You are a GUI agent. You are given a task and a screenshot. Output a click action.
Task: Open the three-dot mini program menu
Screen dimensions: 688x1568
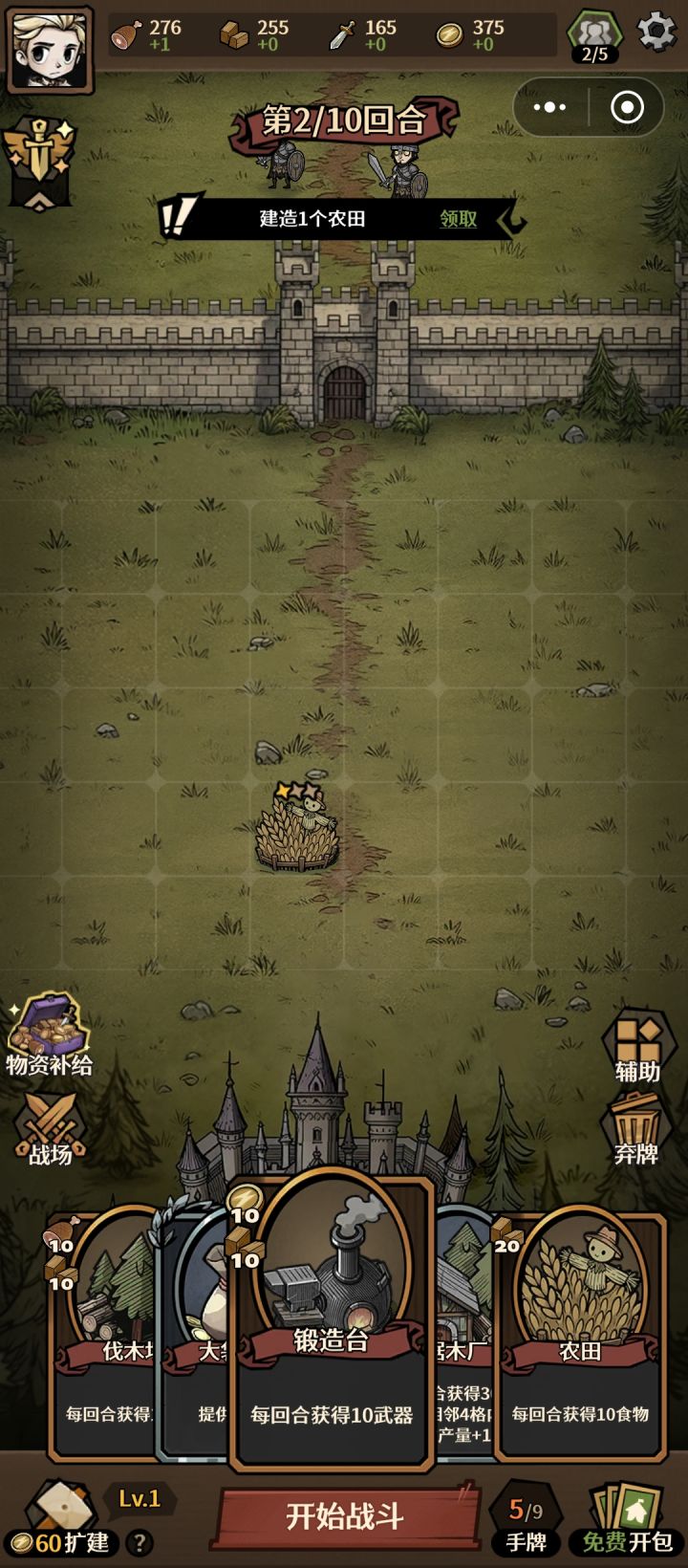549,108
